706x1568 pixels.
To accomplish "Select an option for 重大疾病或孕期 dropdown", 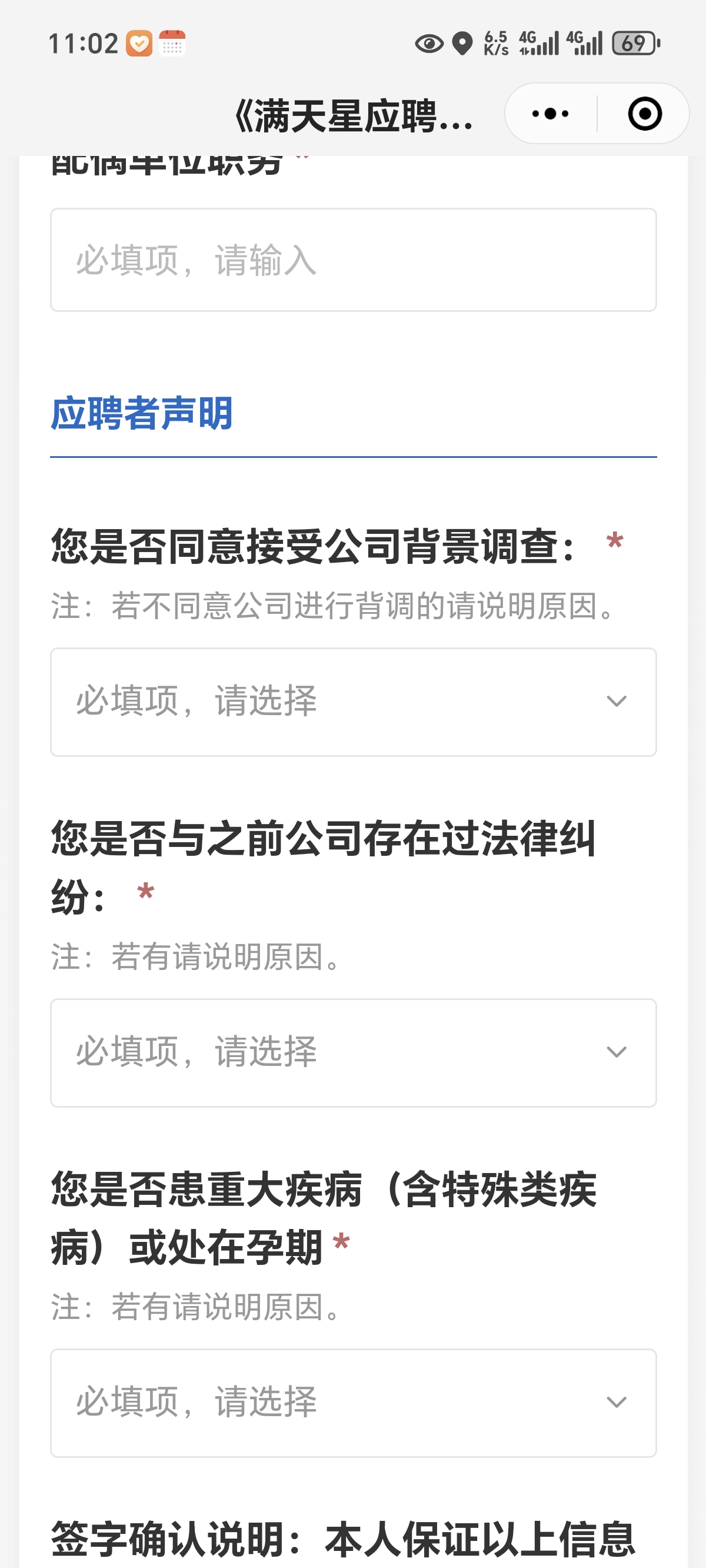I will [353, 1403].
